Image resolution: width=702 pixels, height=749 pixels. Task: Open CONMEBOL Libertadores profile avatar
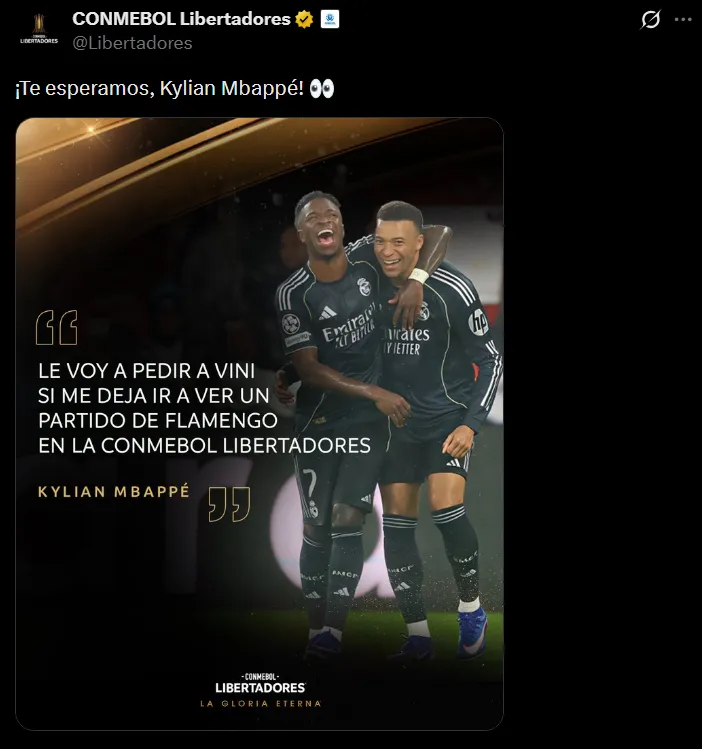tap(39, 31)
